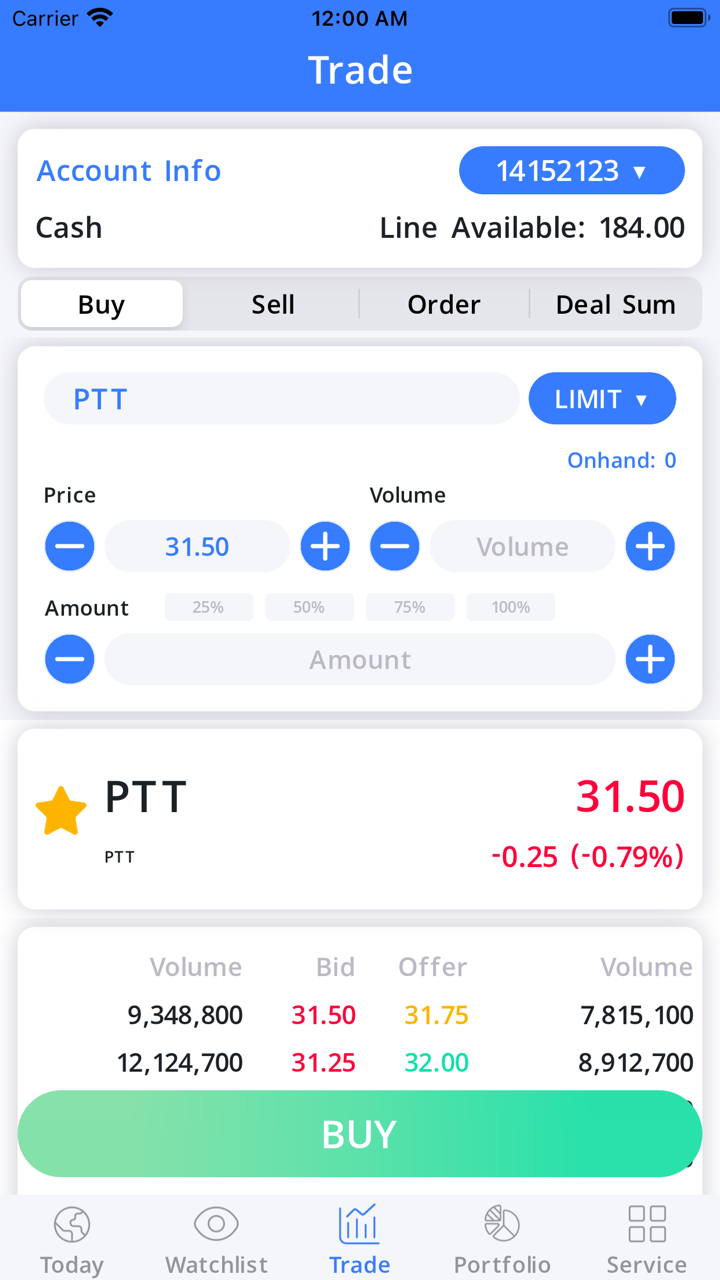Tap the Volume input field
720x1280 pixels.
point(522,547)
